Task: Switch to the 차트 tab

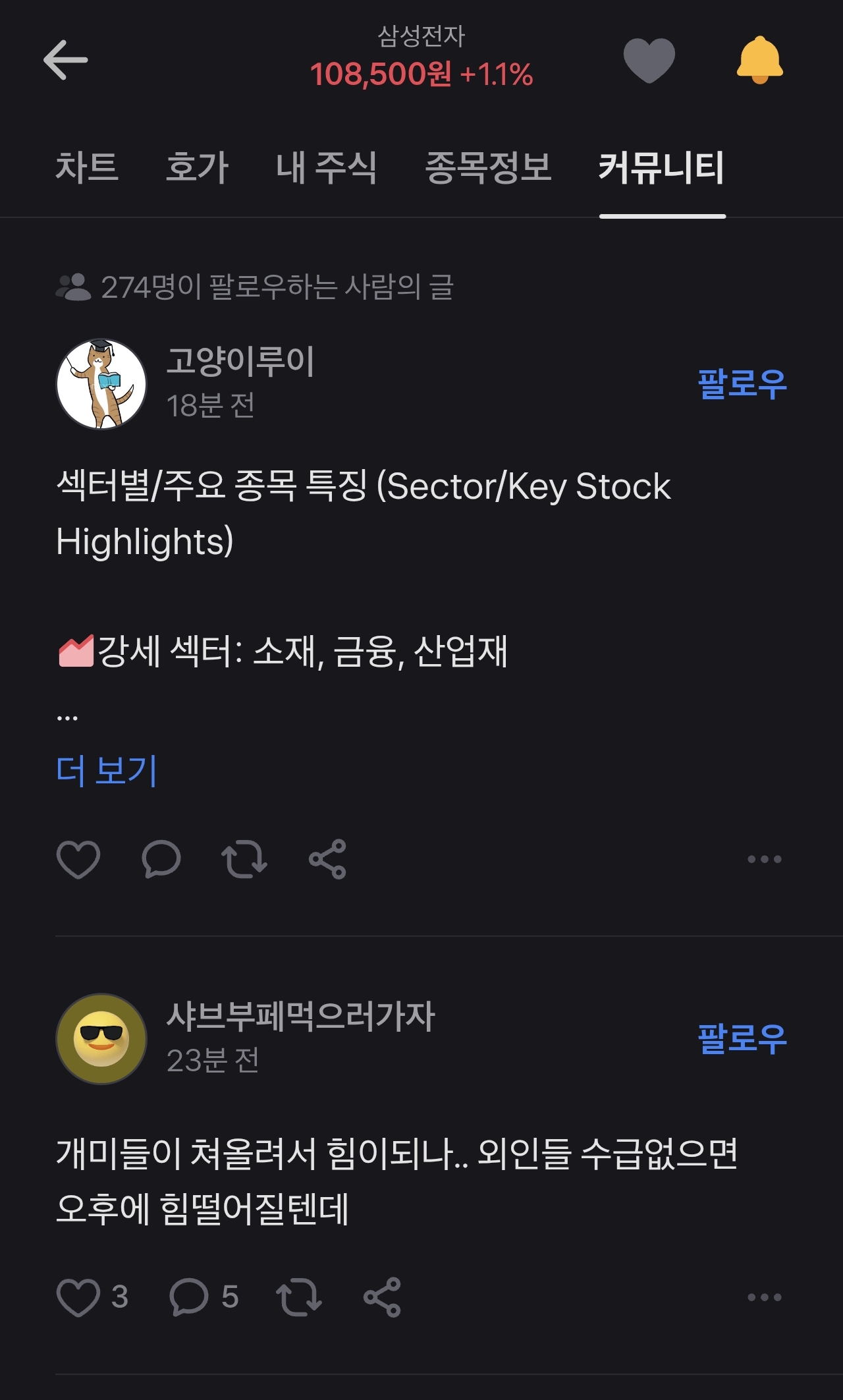Action: 87,167
